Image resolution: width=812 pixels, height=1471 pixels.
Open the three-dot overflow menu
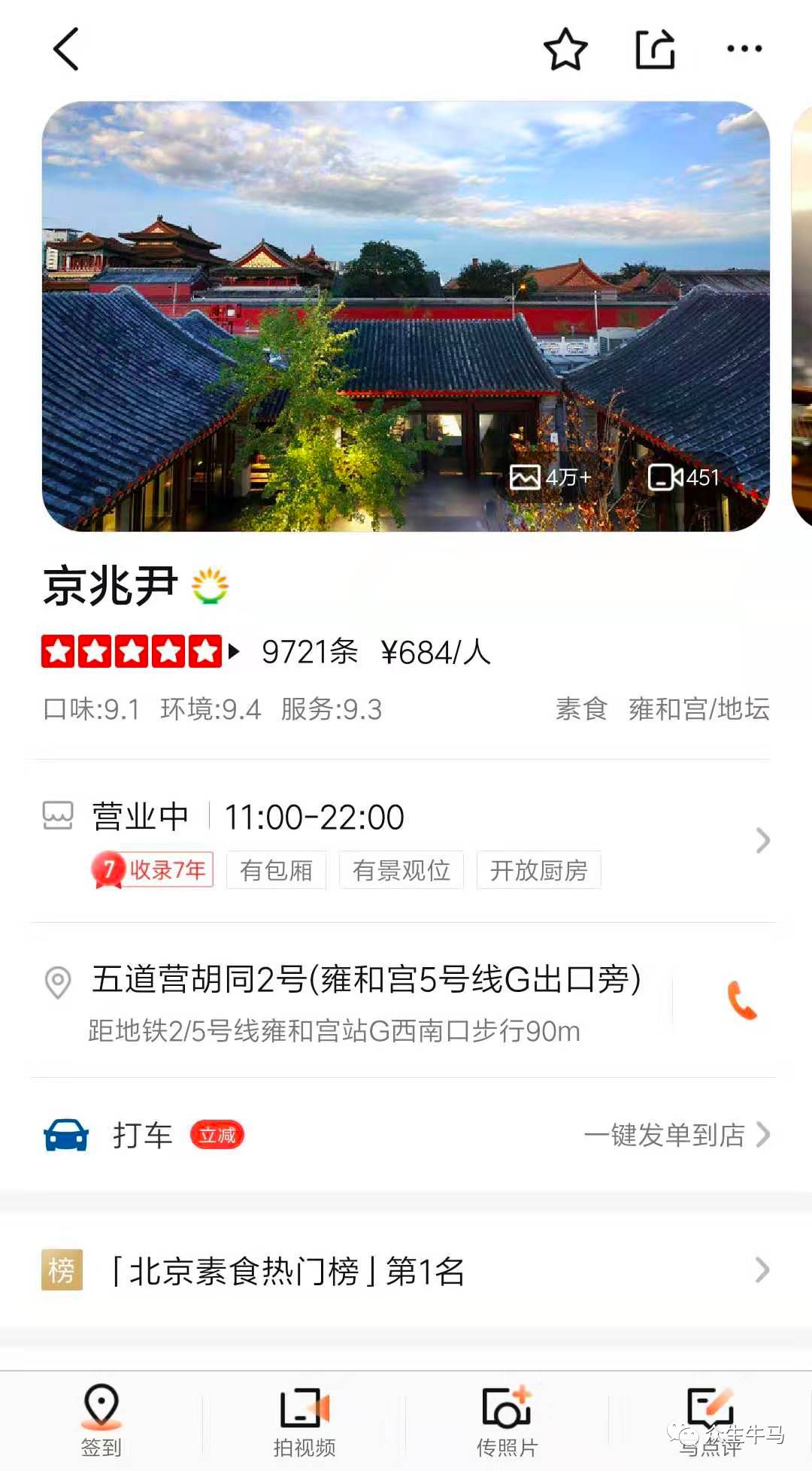[x=744, y=50]
